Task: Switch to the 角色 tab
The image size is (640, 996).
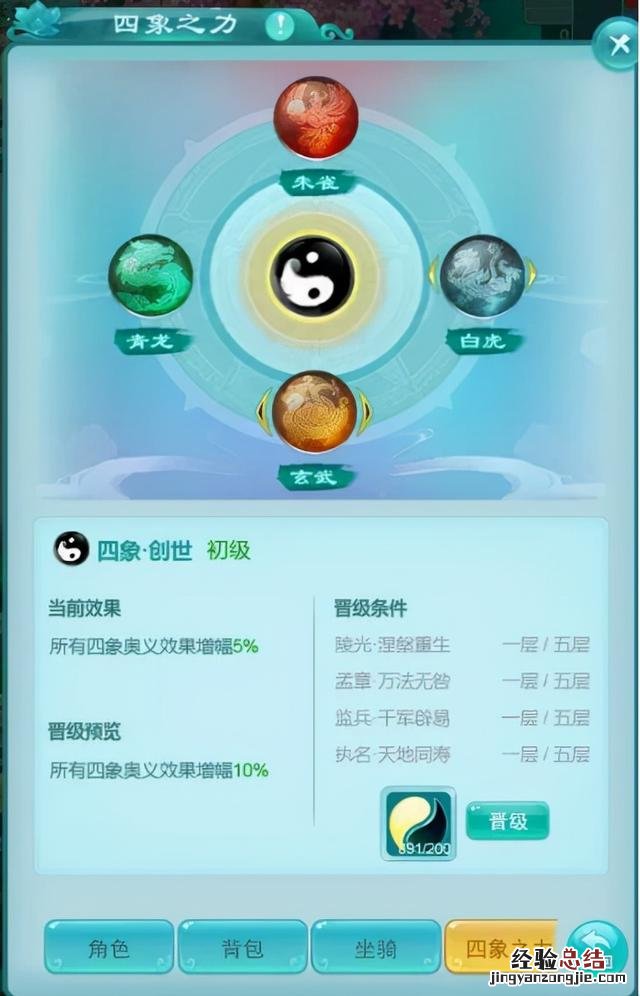Action: click(x=109, y=948)
